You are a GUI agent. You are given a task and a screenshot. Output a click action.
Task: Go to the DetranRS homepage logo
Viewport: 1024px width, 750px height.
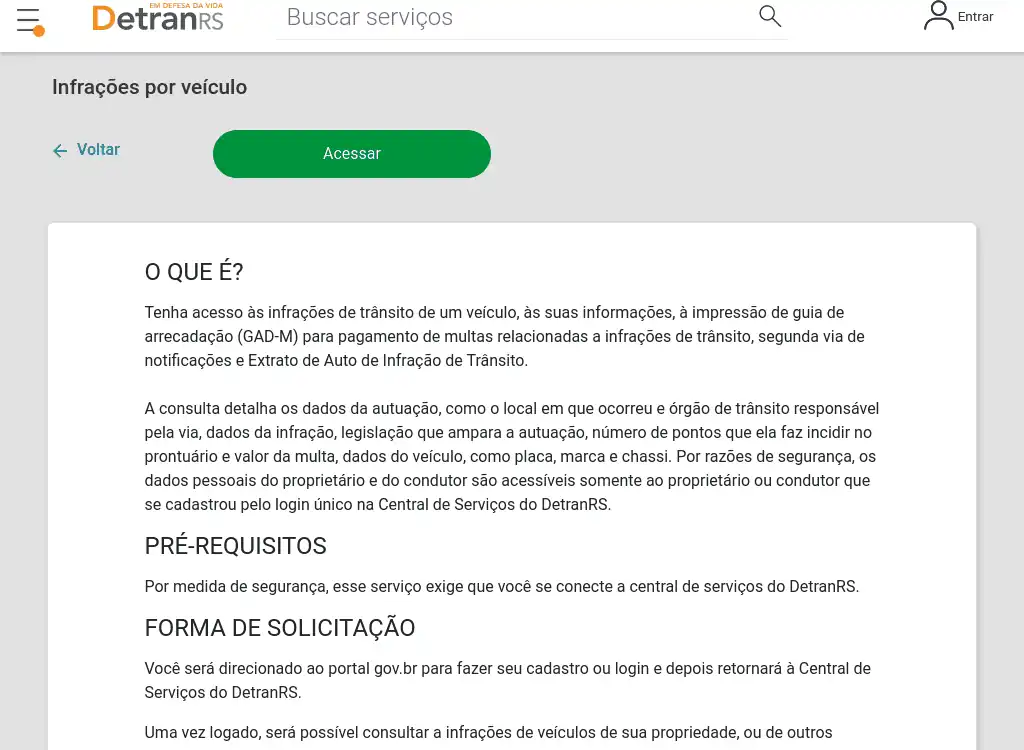click(158, 17)
